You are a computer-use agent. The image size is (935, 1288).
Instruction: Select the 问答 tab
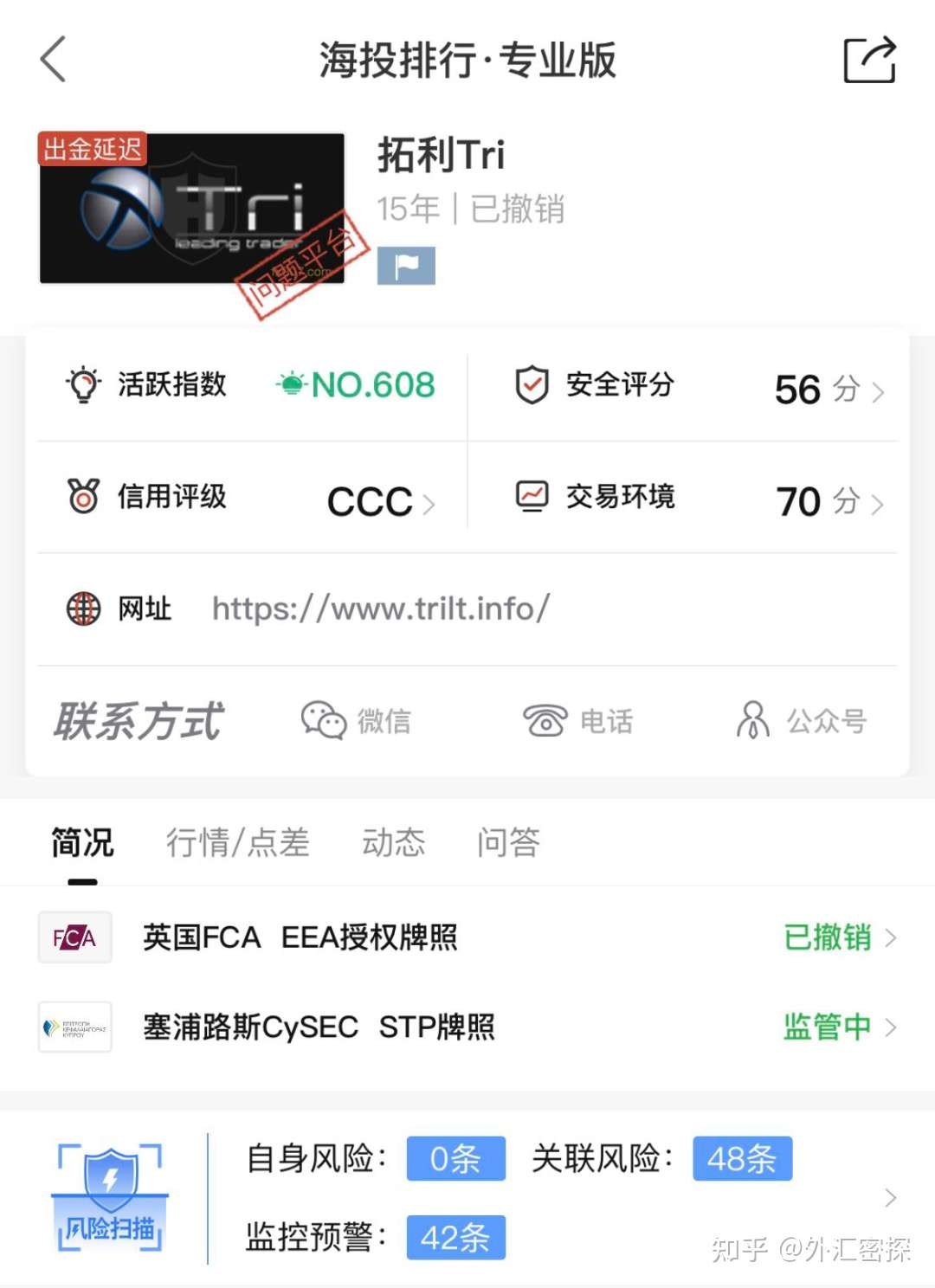pos(508,842)
